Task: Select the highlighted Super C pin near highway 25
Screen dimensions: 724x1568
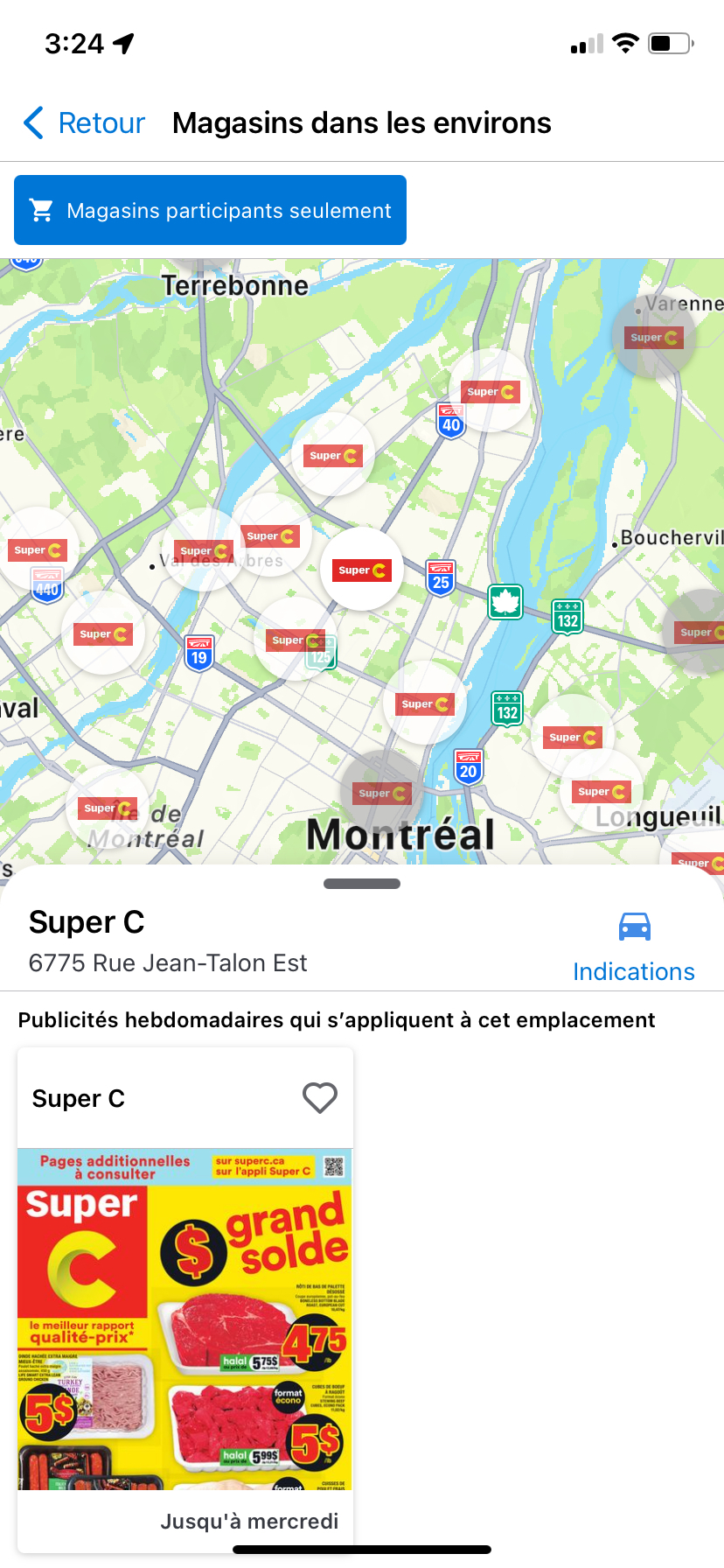Action: (362, 570)
